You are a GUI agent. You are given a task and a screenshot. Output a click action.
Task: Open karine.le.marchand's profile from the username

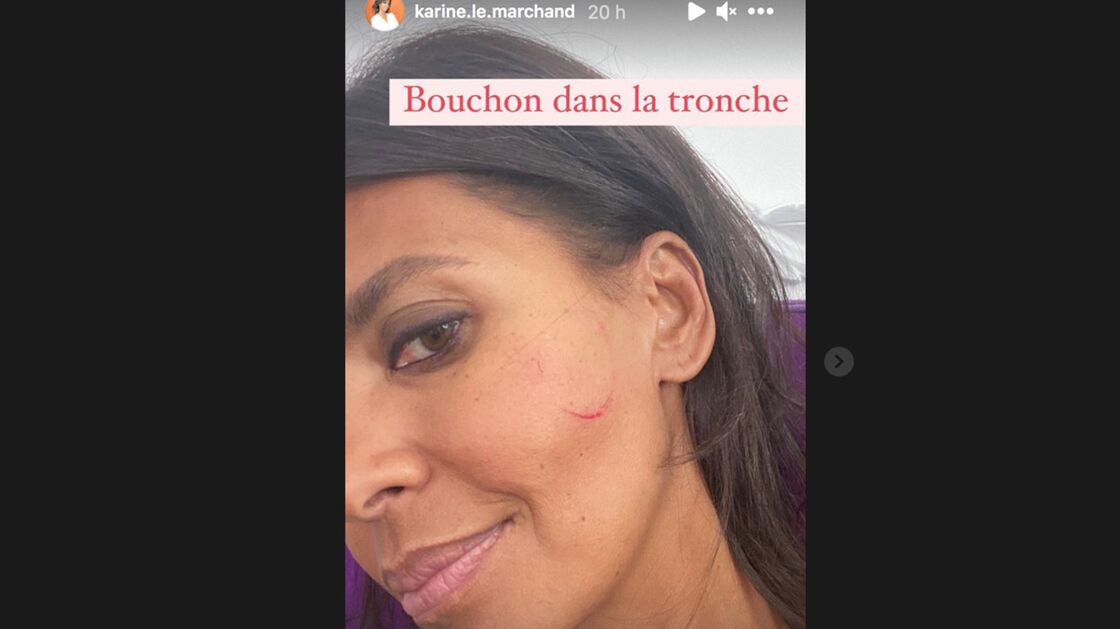tap(494, 12)
